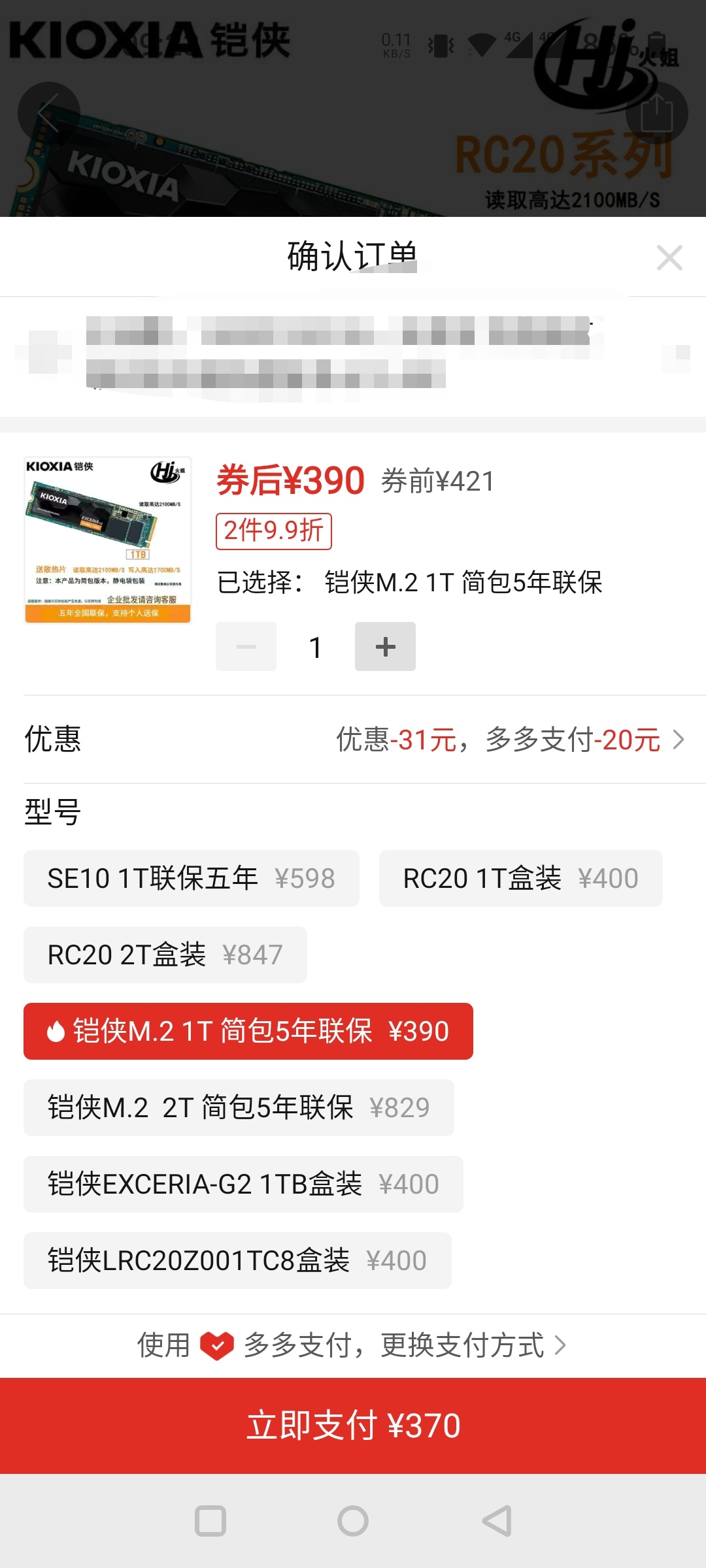706x1568 pixels.
Task: Tap 立即支付 ¥370 to pay
Action: tap(353, 1427)
